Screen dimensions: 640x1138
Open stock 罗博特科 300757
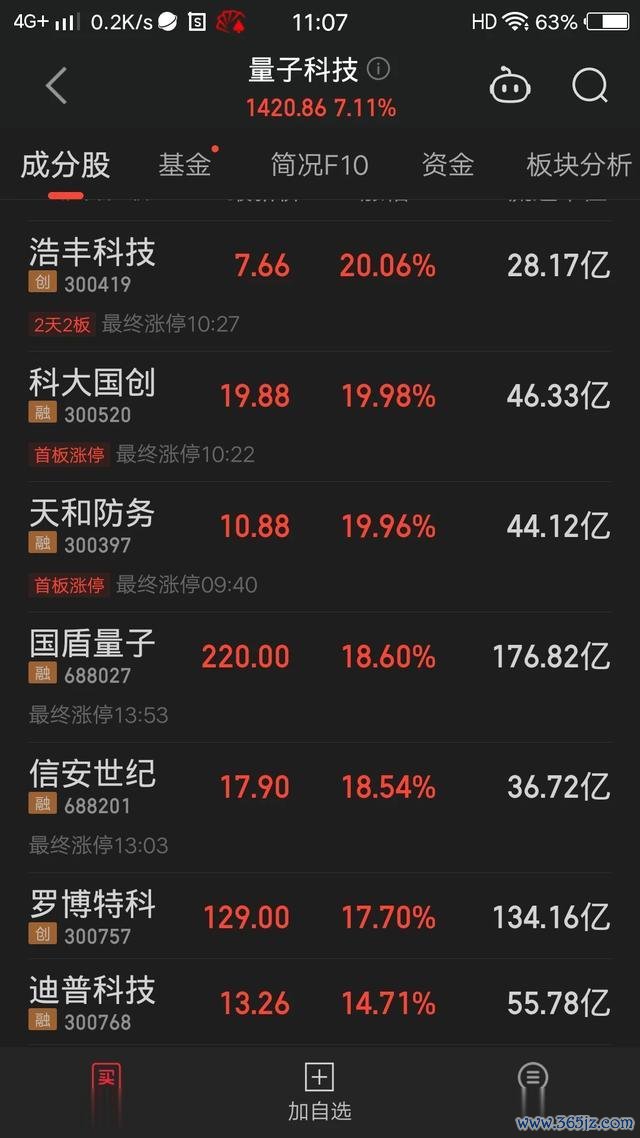click(320, 916)
